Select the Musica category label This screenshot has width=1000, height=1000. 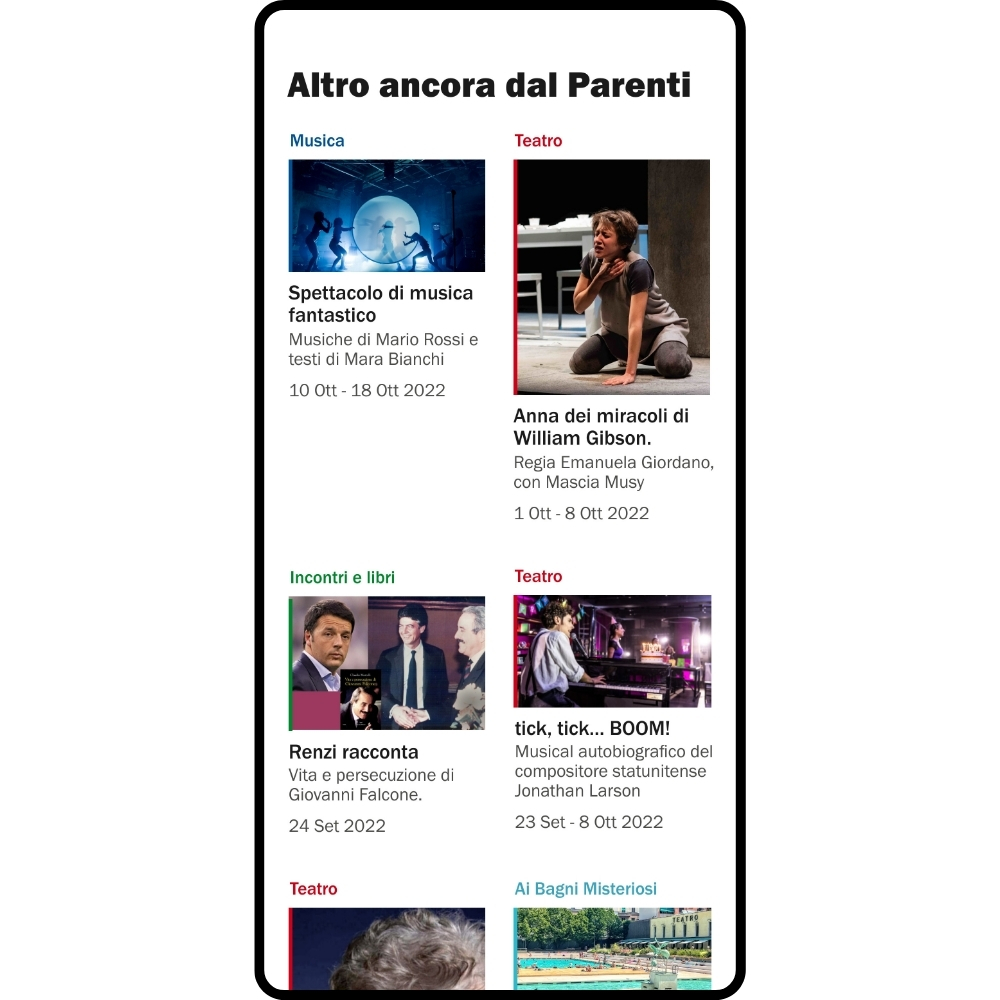click(317, 141)
